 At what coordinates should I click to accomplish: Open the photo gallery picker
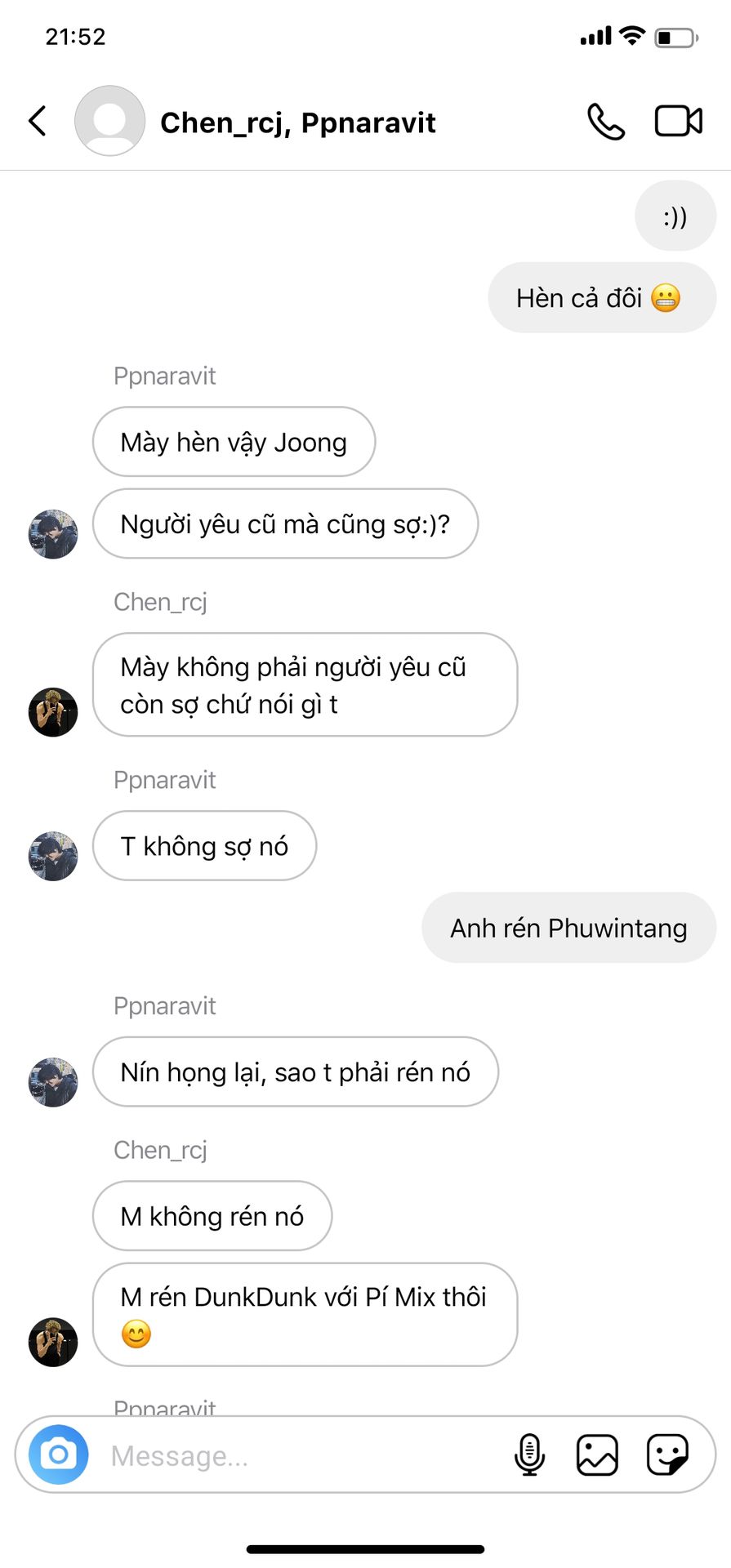click(x=597, y=1454)
